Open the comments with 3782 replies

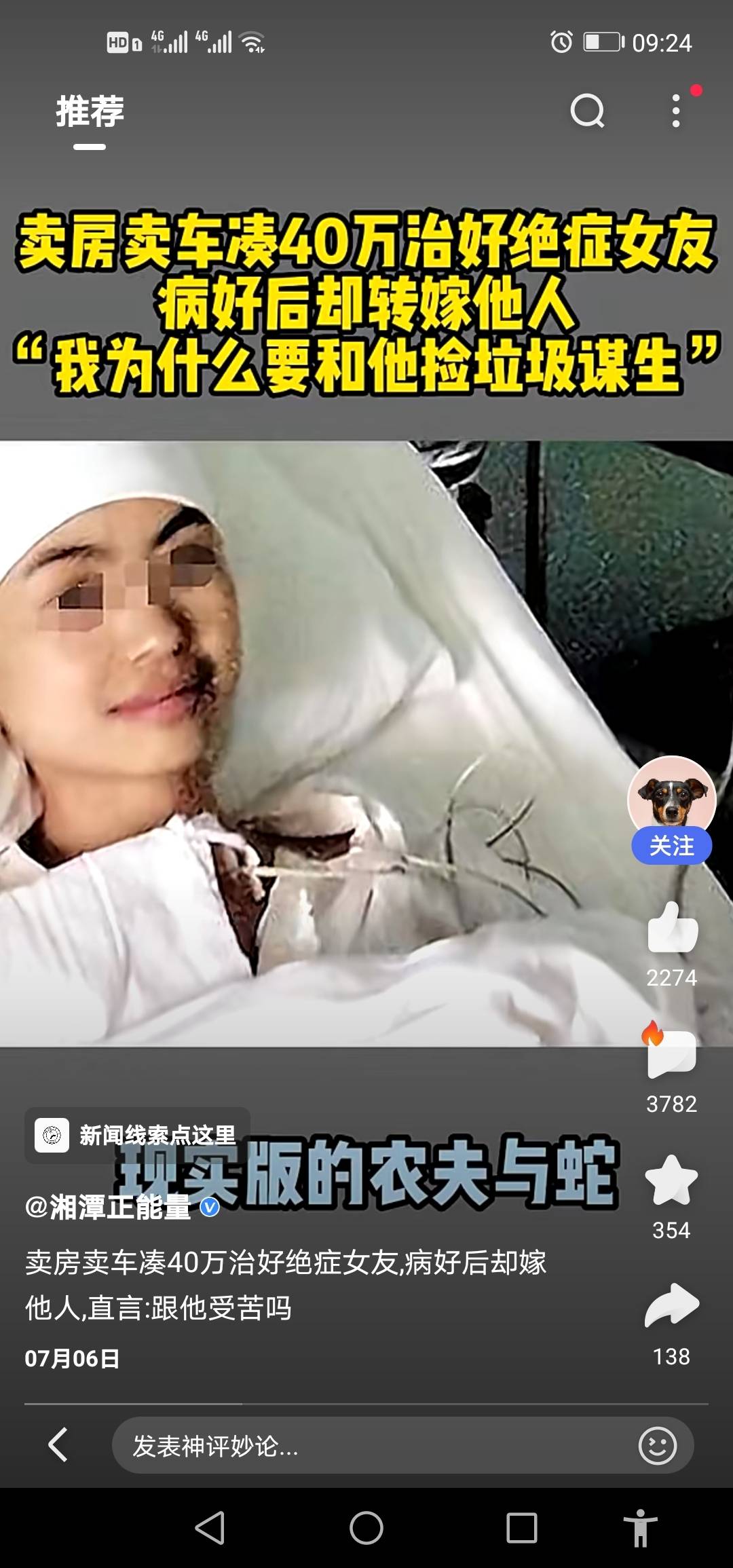pos(671,1054)
